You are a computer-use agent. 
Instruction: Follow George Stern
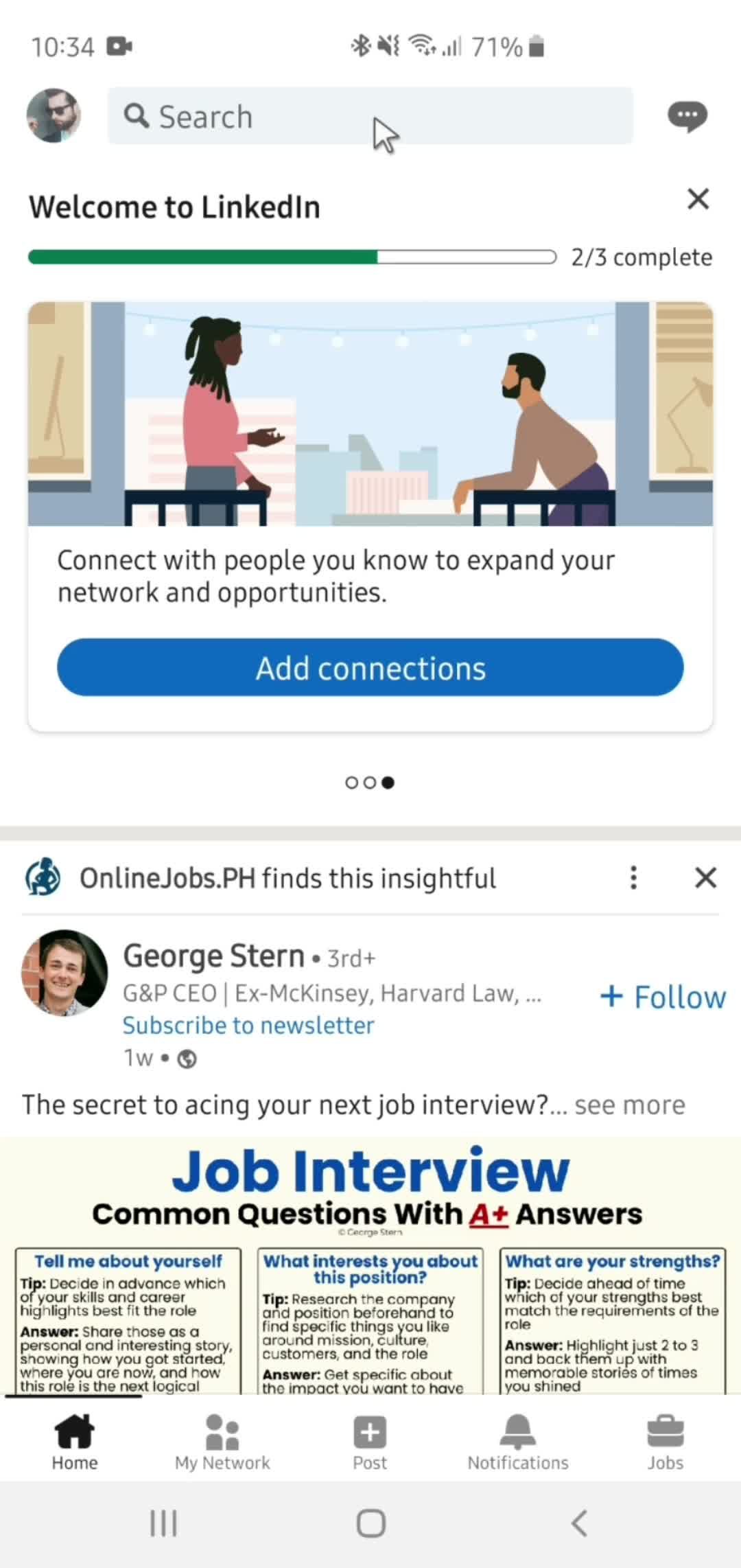click(x=661, y=996)
